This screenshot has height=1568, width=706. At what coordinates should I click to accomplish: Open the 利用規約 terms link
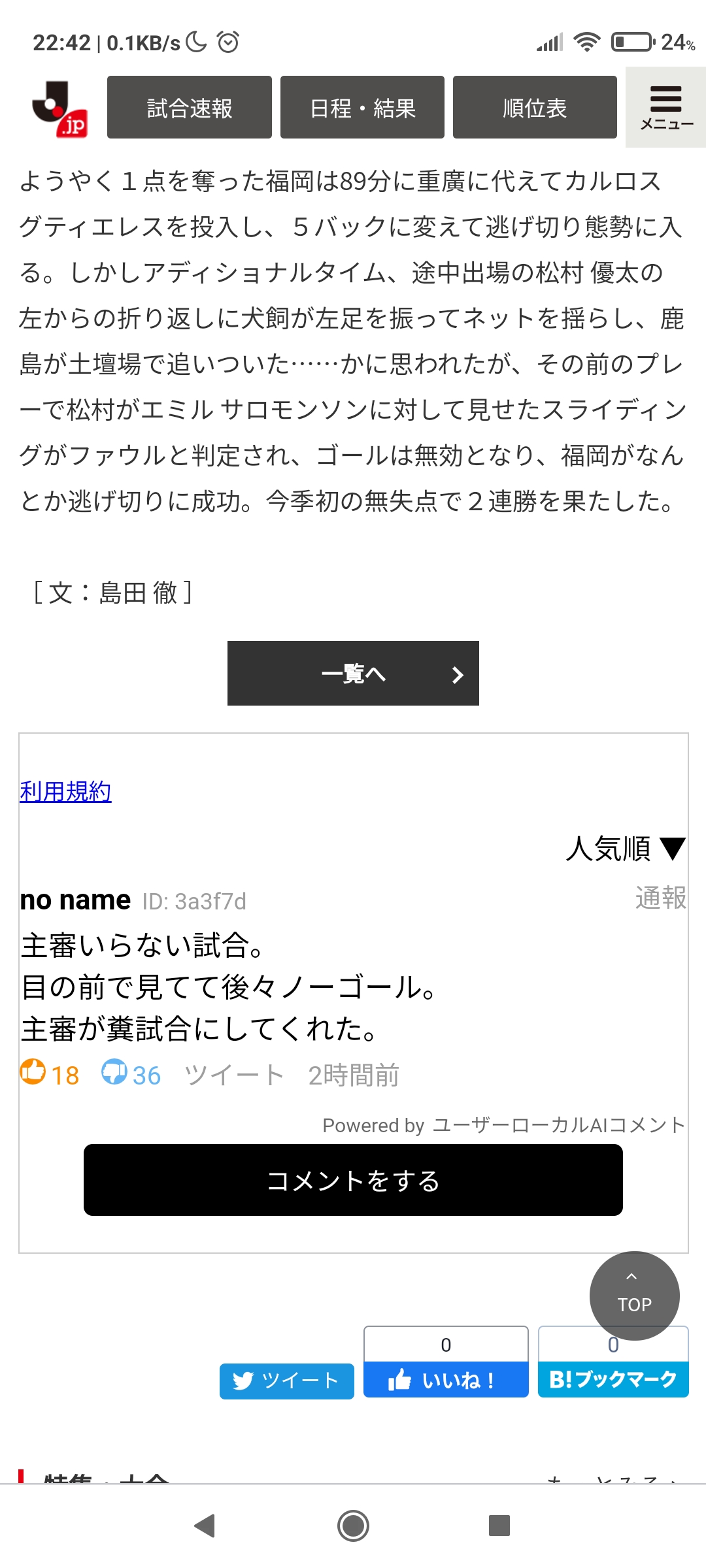[65, 791]
